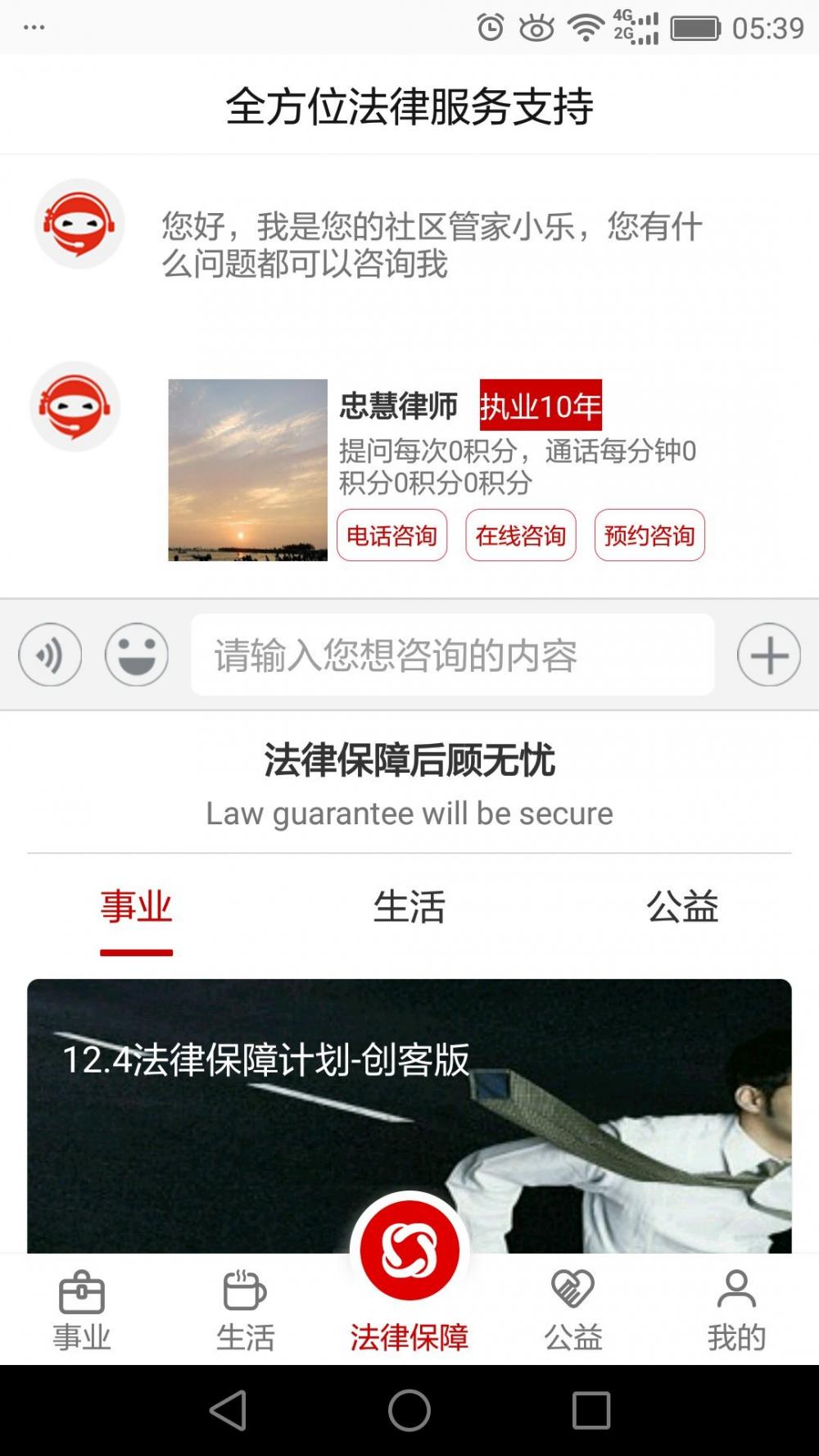
Task: Choose 预约咨询 appointment consultation
Action: coord(649,535)
